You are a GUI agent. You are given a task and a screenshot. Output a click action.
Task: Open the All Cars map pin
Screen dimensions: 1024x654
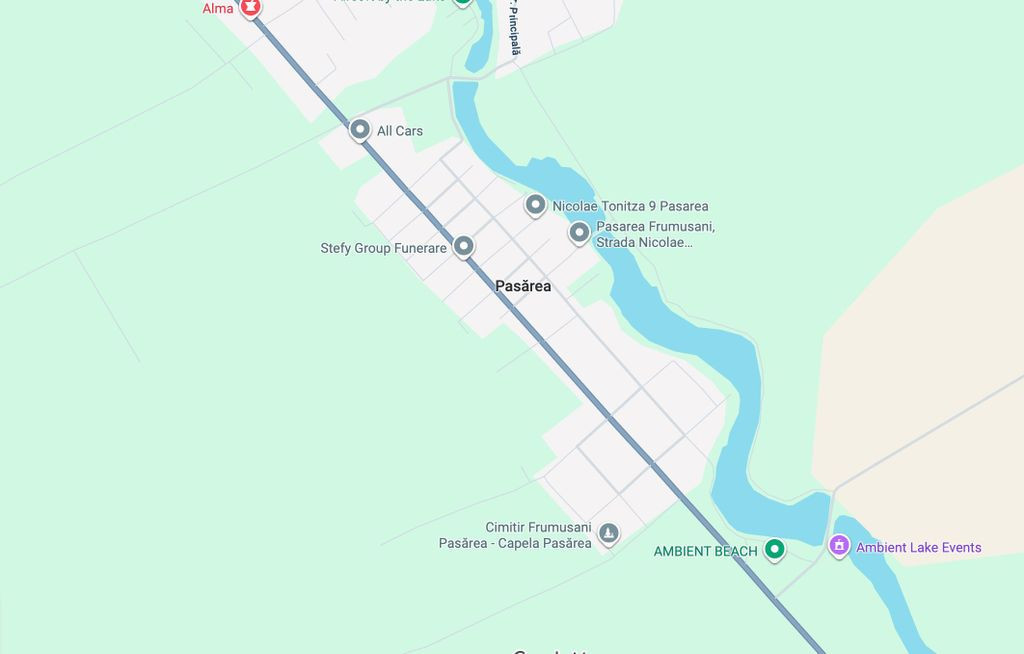(360, 129)
